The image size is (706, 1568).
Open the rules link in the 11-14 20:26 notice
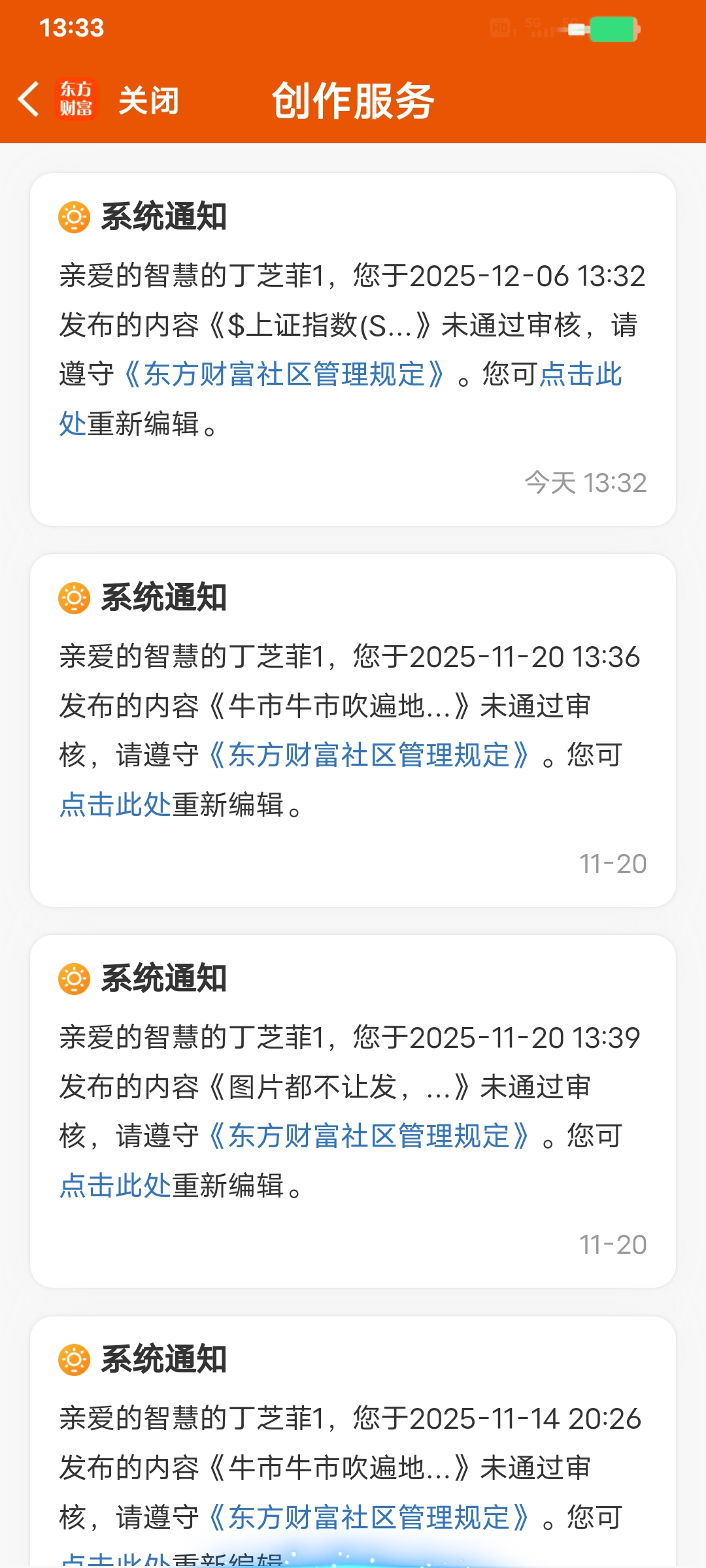[x=369, y=1517]
